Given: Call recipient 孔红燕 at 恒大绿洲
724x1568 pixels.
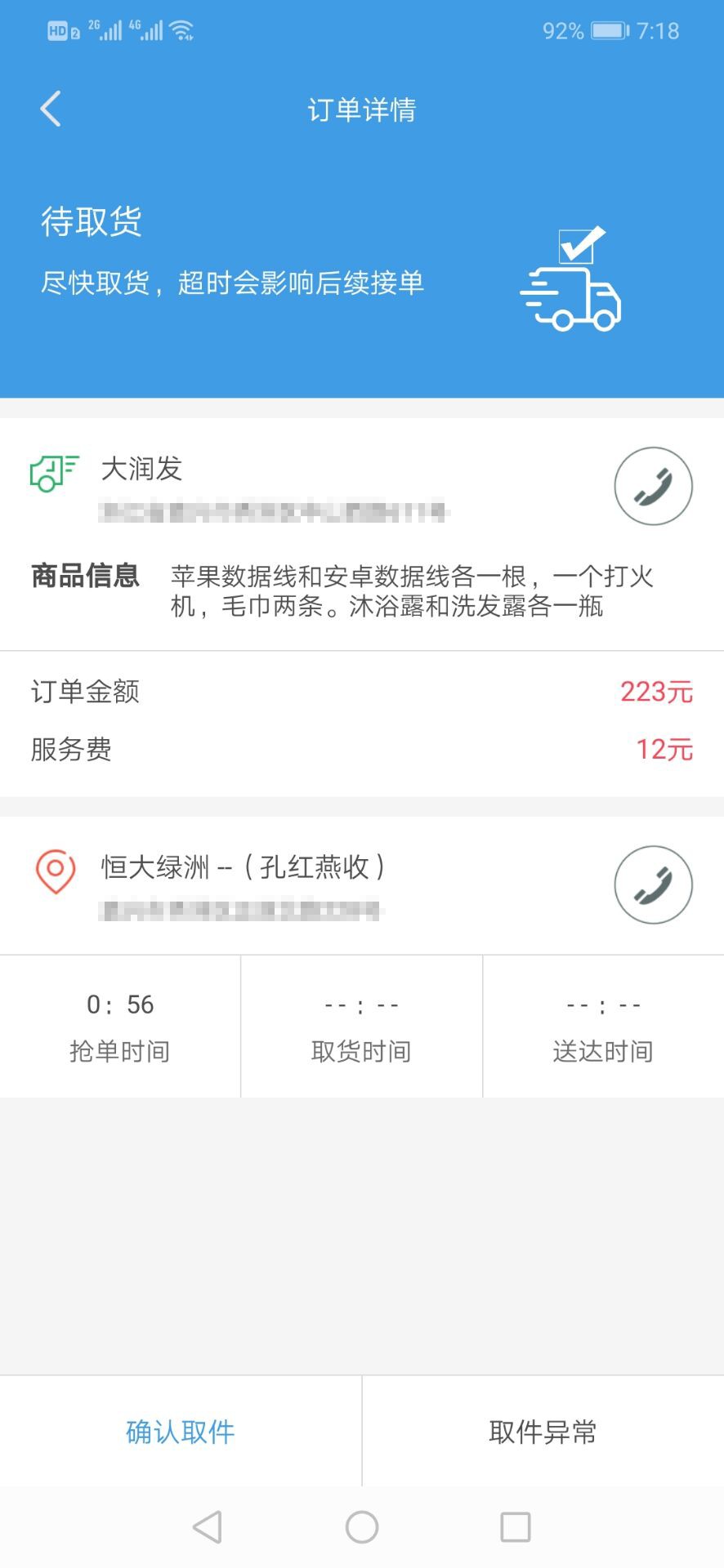Looking at the screenshot, I should pyautogui.click(x=653, y=884).
